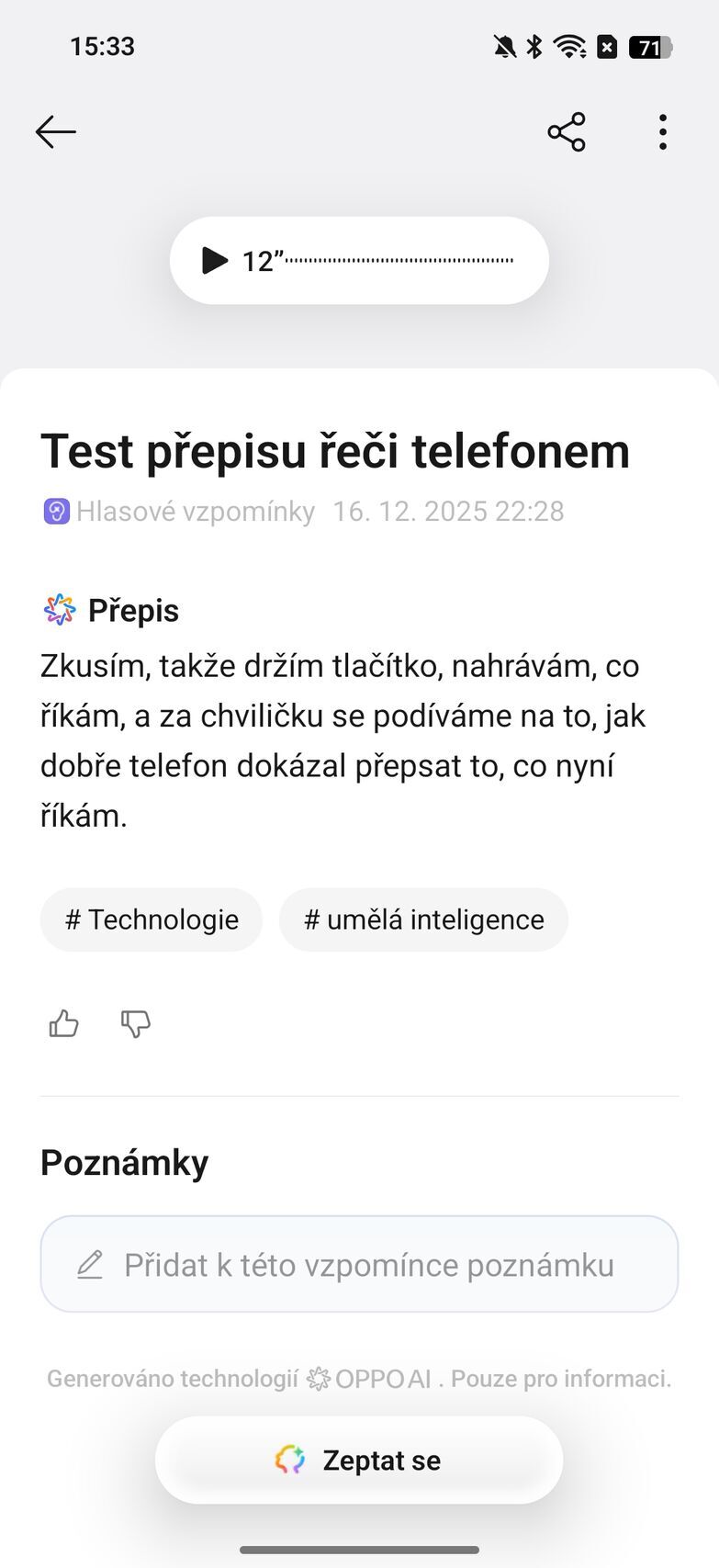Give the transcription a thumbs down
The width and height of the screenshot is (719, 1568).
[x=134, y=1025]
